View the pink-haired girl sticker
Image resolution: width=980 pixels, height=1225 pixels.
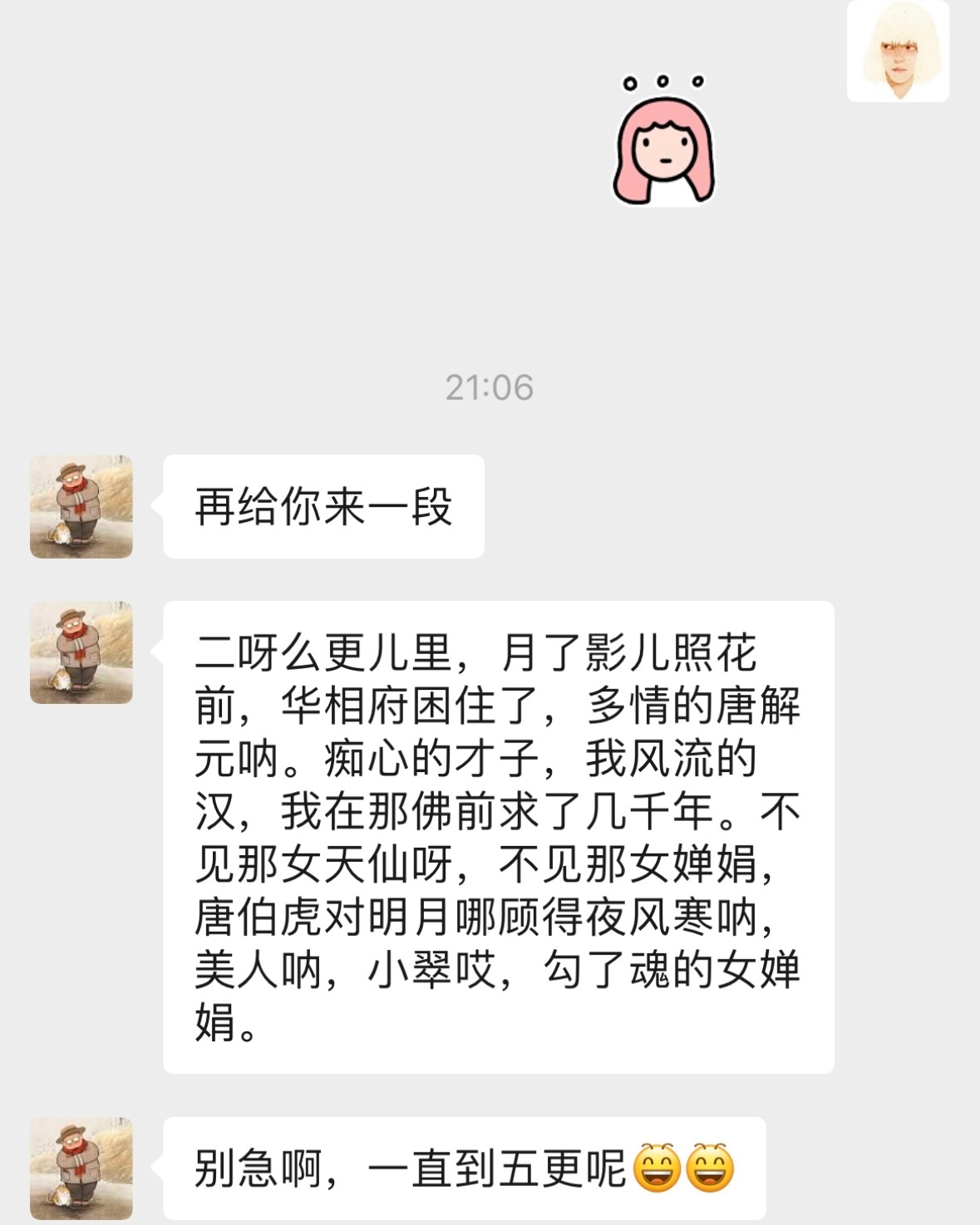click(x=663, y=141)
